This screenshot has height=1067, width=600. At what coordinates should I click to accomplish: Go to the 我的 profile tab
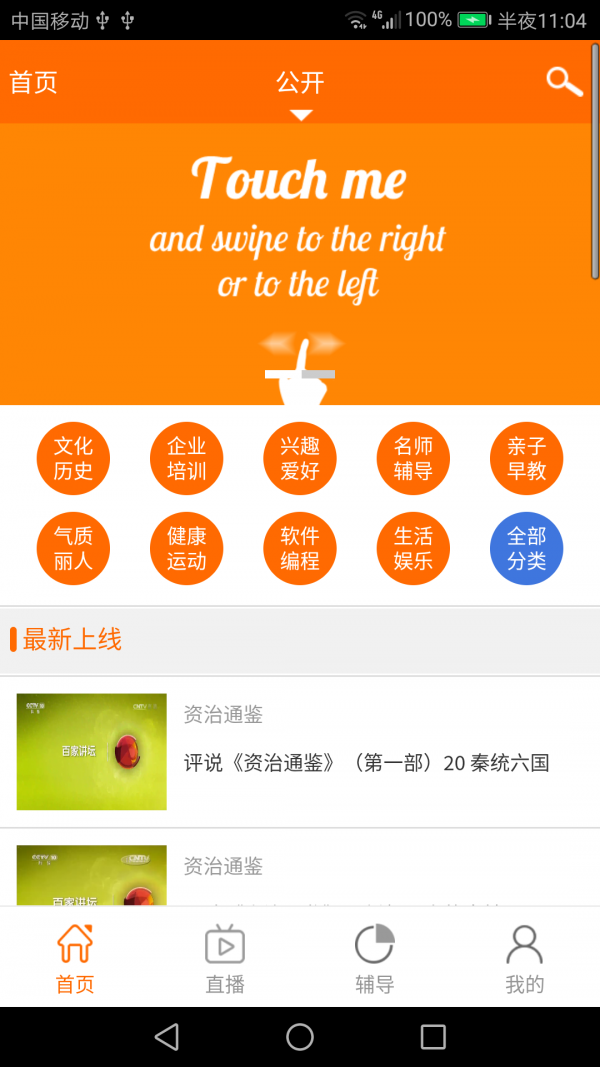pyautogui.click(x=524, y=959)
